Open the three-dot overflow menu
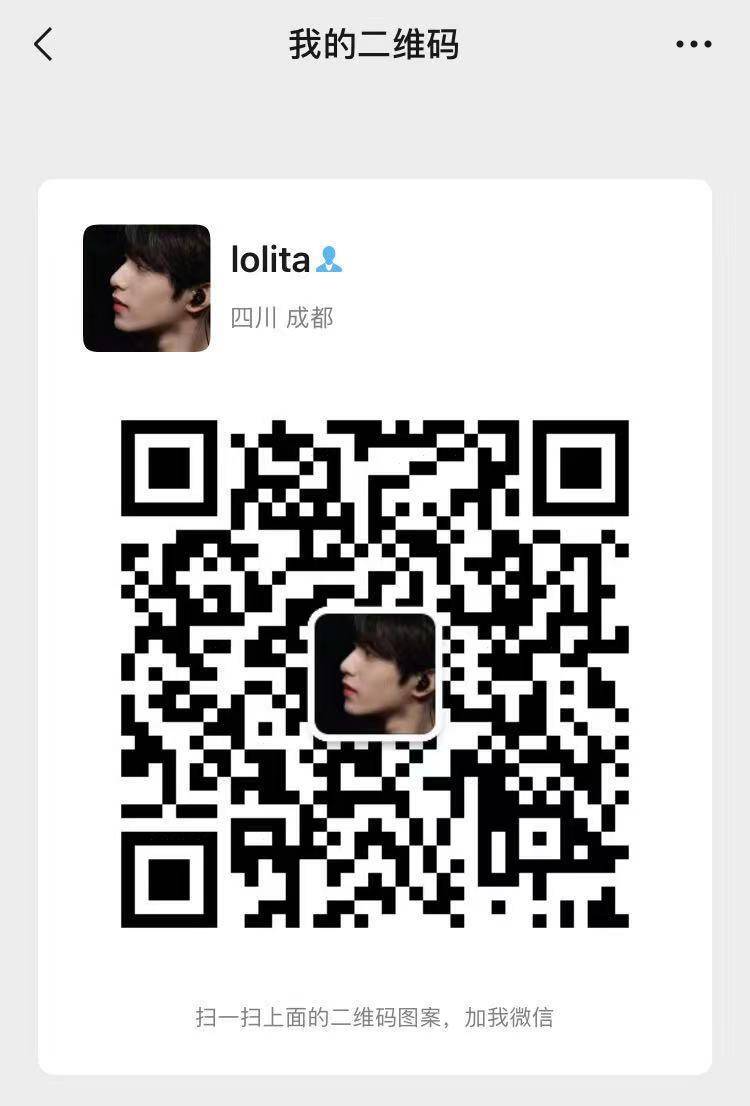The image size is (750, 1106). (x=693, y=45)
